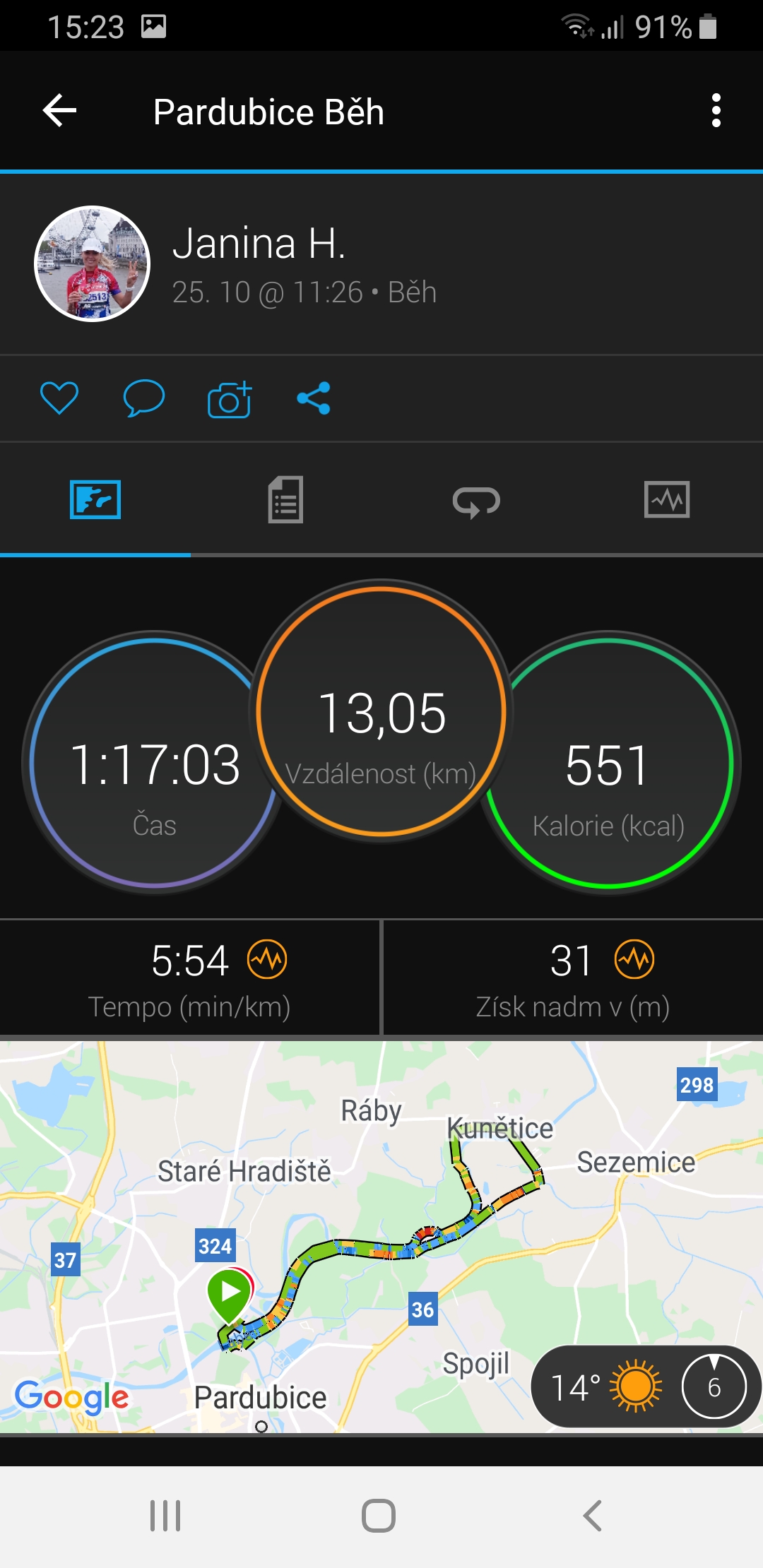Open comments with the speech bubble icon
This screenshot has width=763, height=1568.
click(x=144, y=398)
